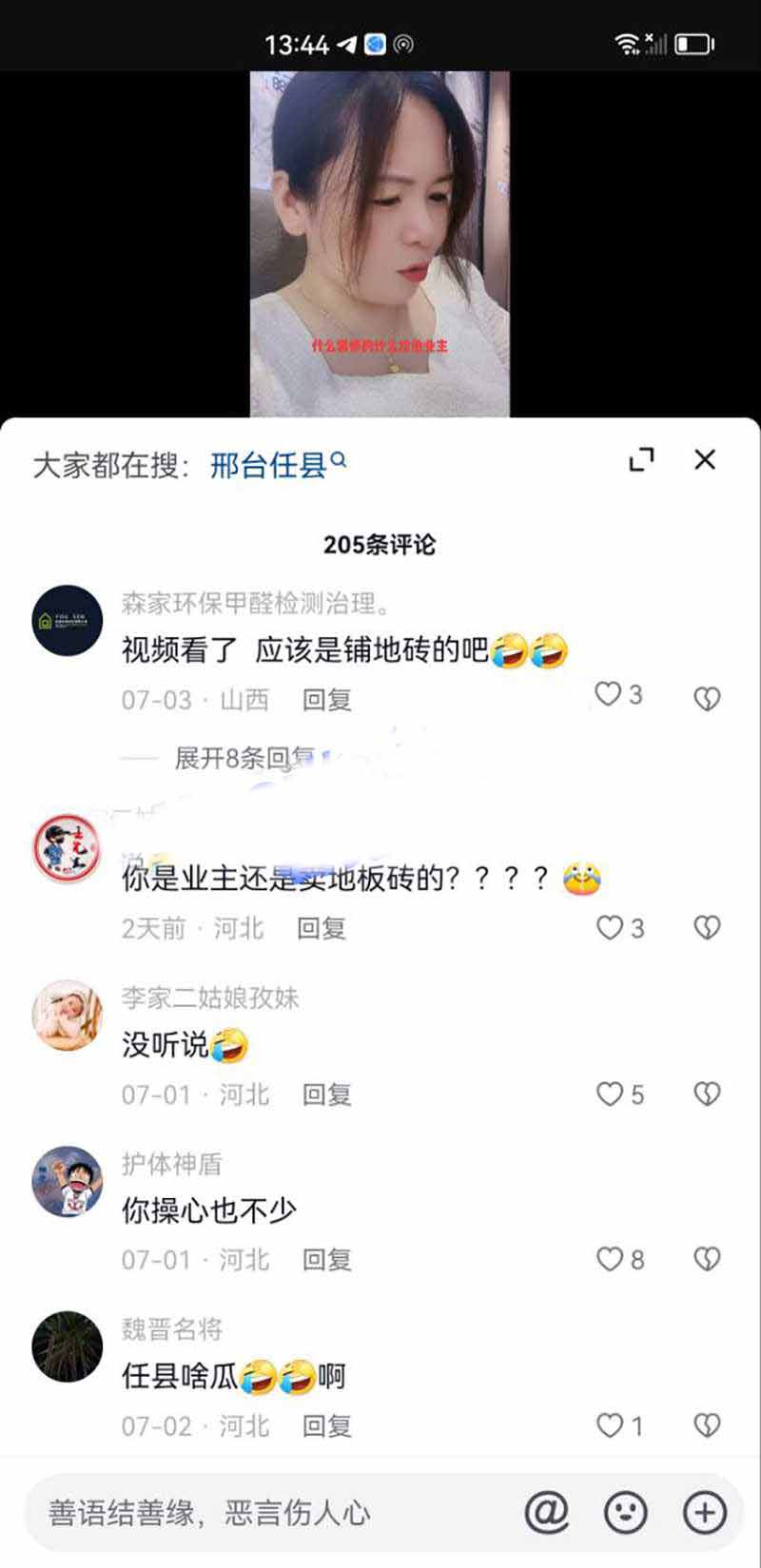Viewport: 761px width, 1568px height.
Task: Close the comments panel
Action: 704,460
